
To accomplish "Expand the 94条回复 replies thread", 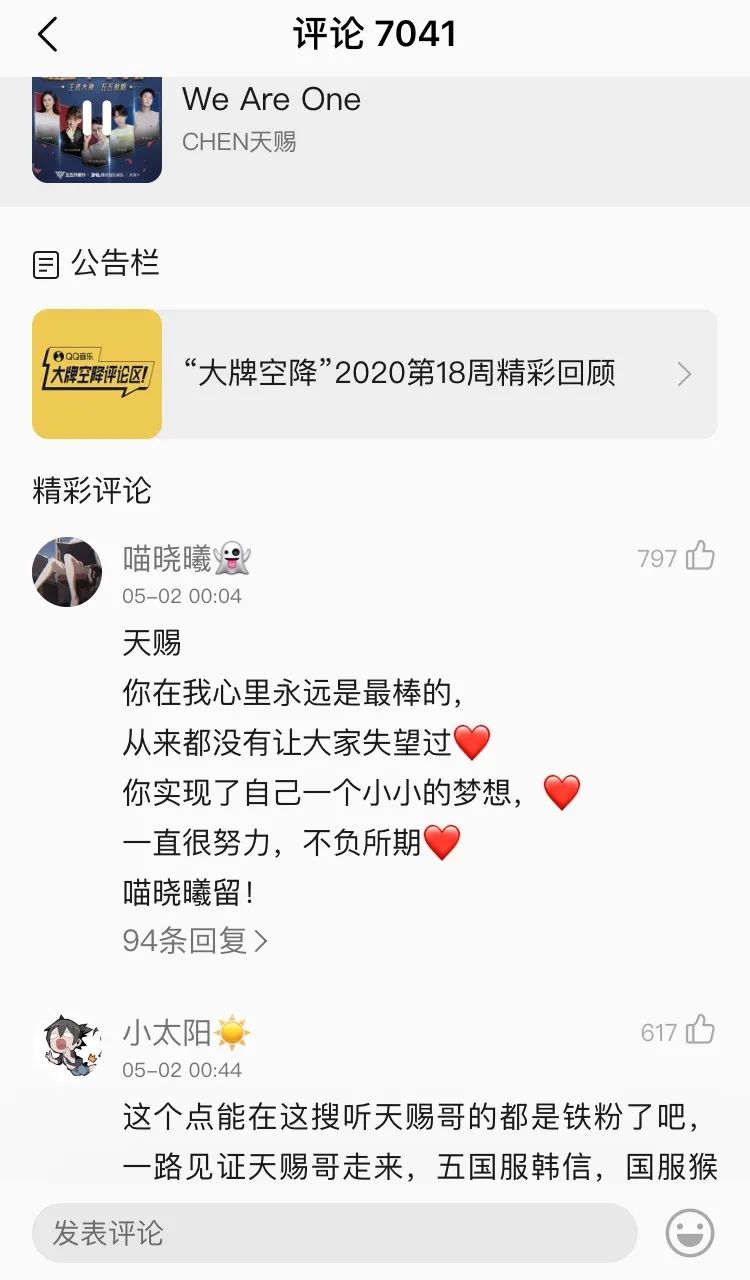I will (x=196, y=940).
